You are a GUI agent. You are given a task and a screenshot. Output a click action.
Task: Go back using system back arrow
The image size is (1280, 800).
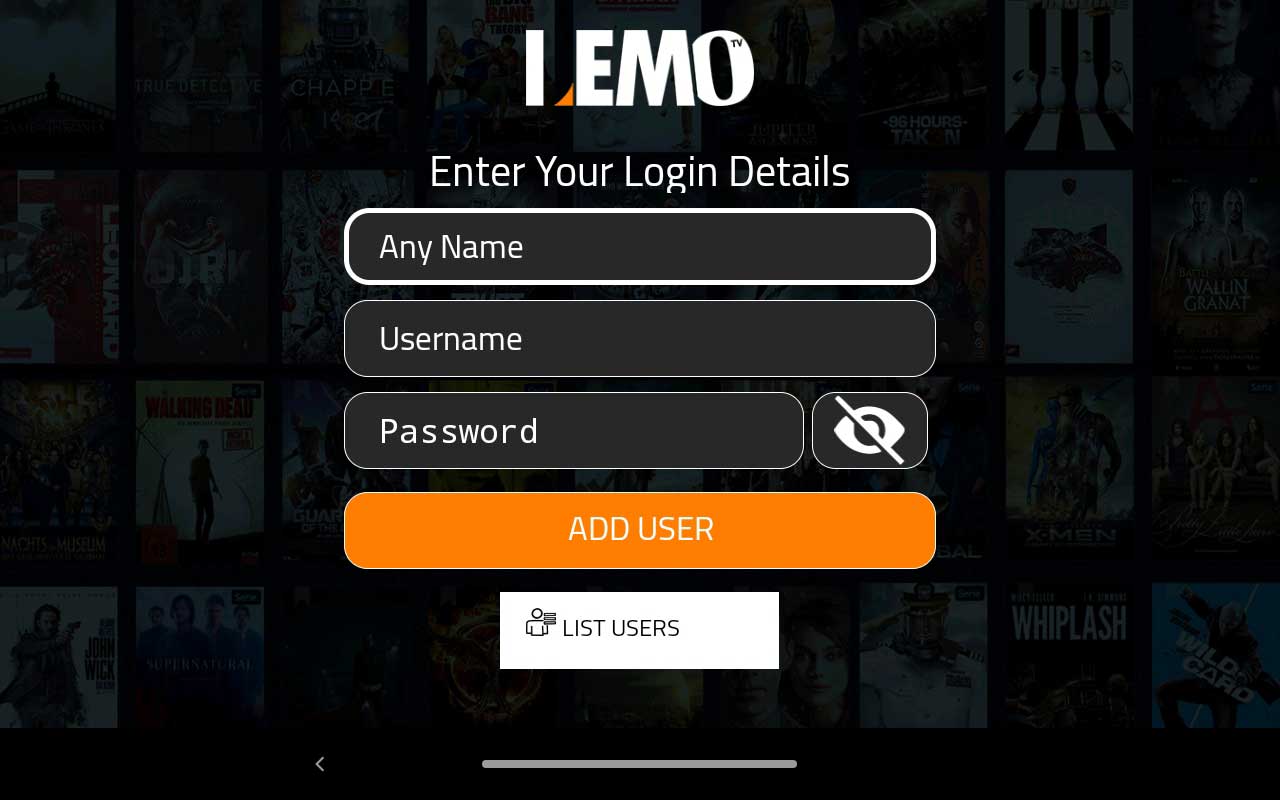coord(320,764)
